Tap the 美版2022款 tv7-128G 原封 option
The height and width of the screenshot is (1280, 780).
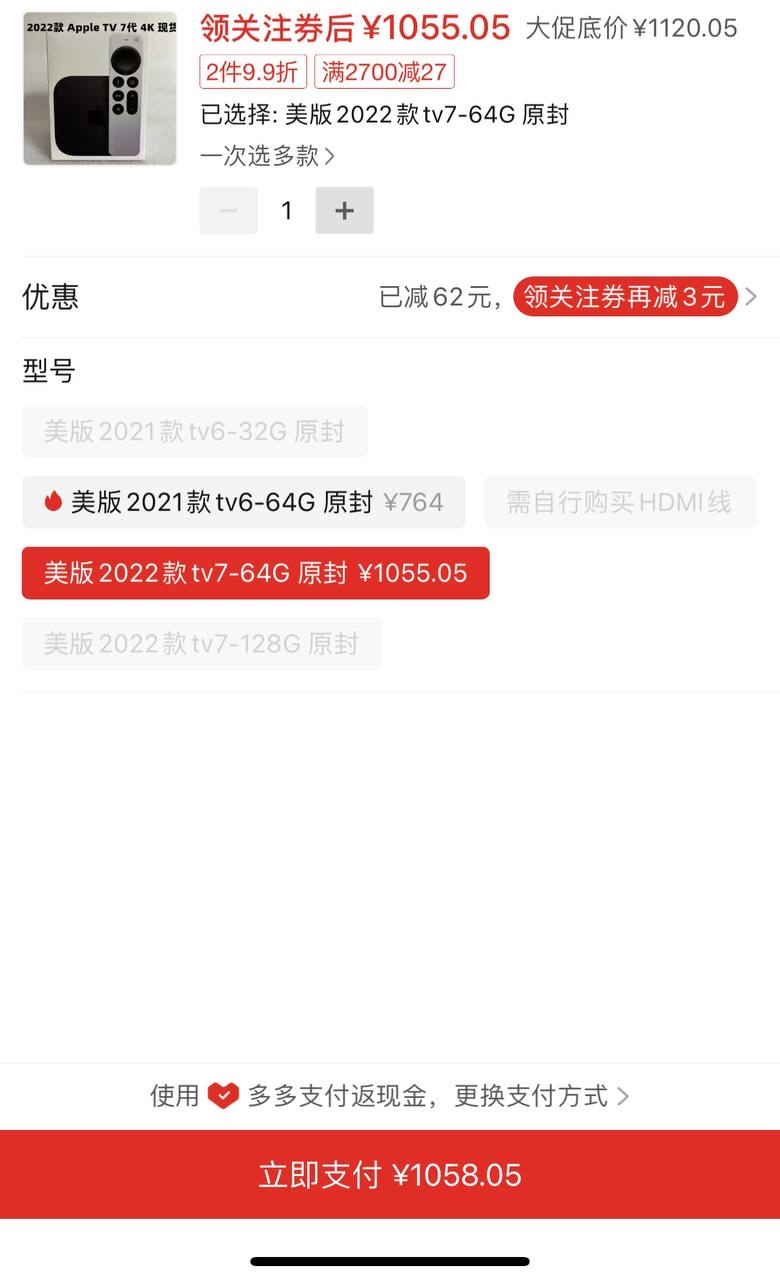click(200, 644)
